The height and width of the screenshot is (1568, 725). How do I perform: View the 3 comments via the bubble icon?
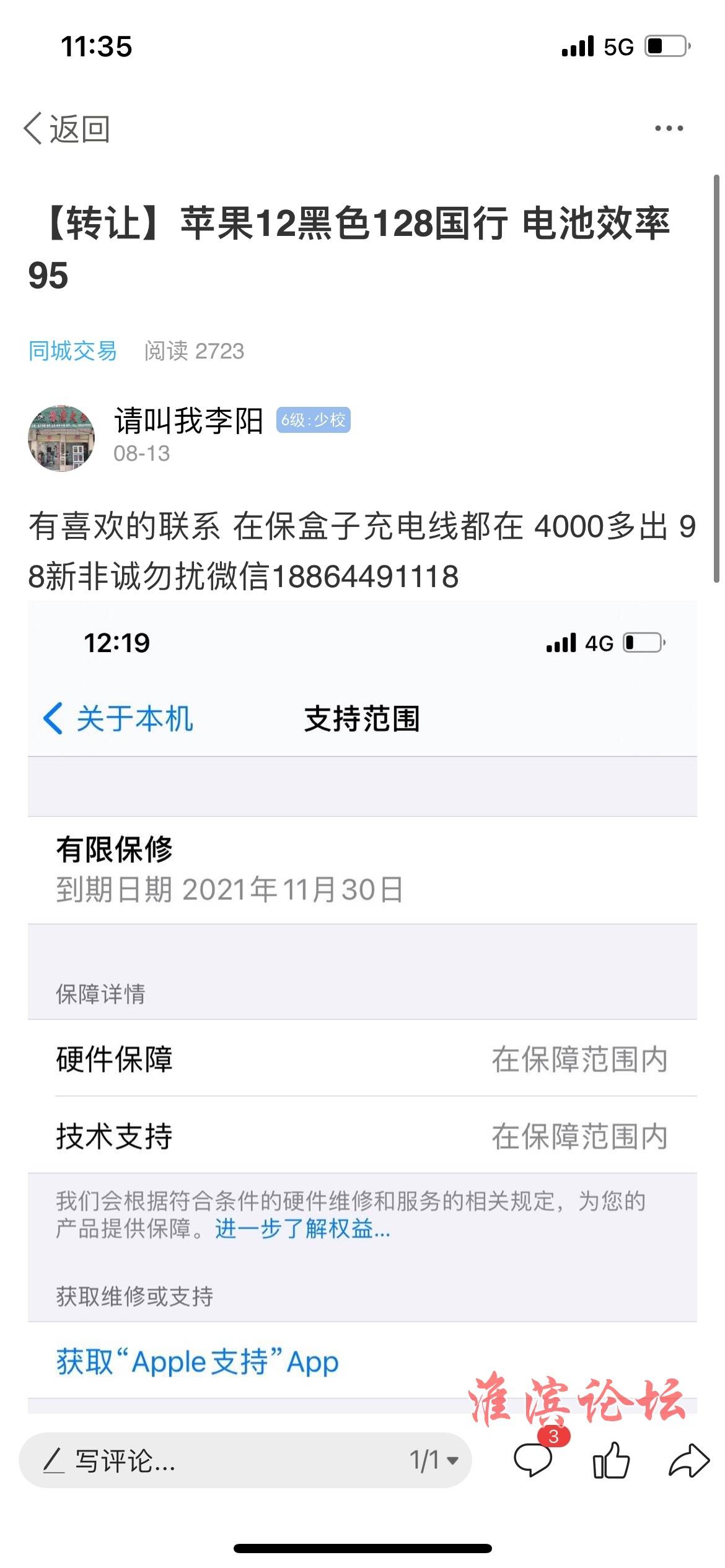[534, 1460]
